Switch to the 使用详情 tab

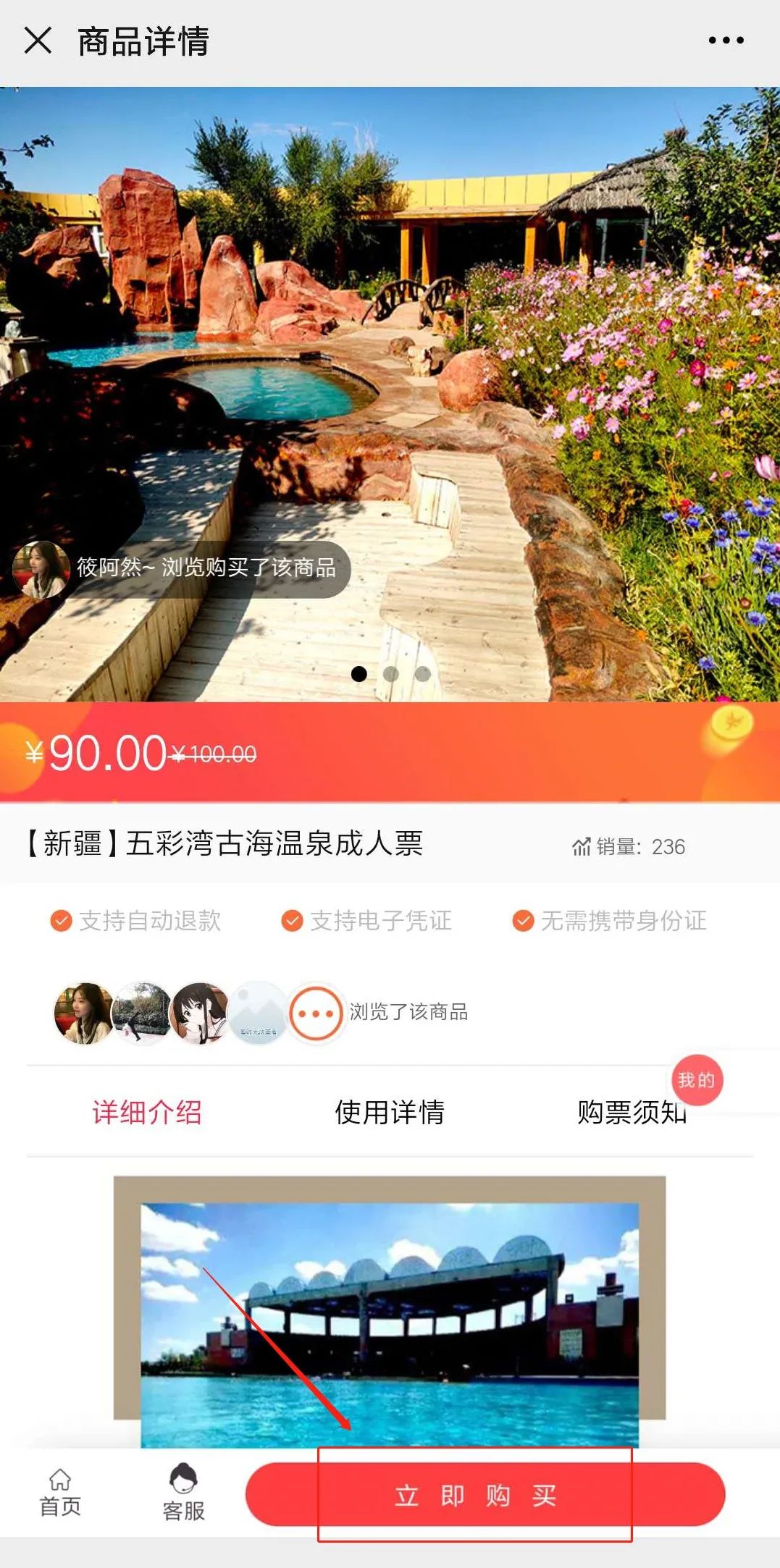(390, 1112)
